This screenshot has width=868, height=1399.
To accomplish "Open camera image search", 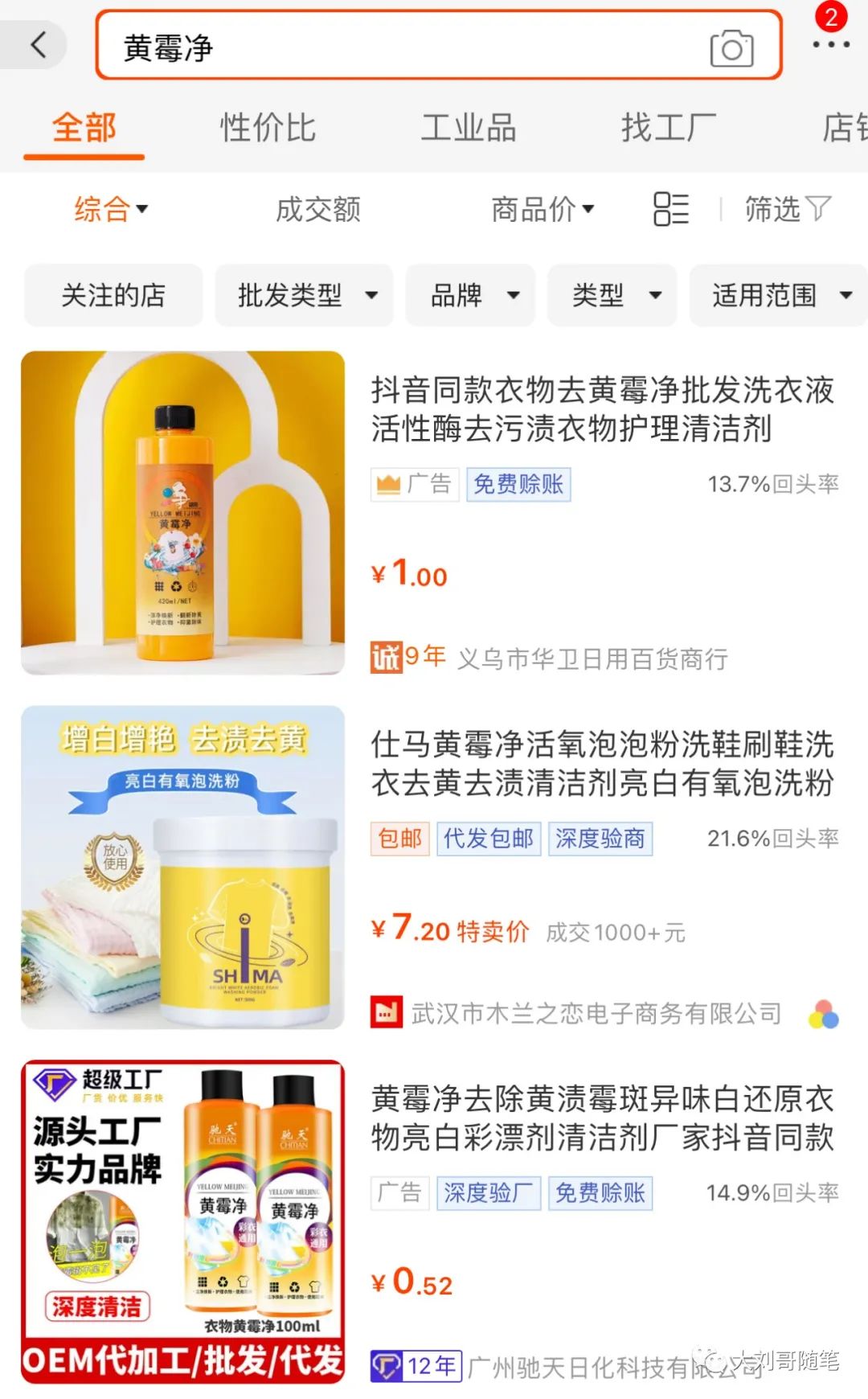I will (x=731, y=48).
